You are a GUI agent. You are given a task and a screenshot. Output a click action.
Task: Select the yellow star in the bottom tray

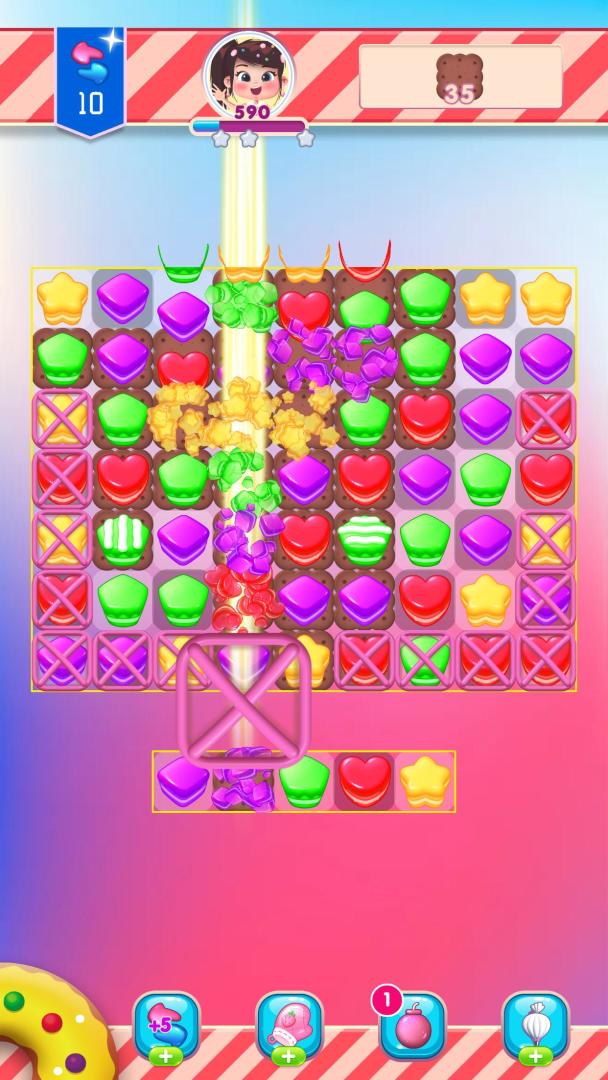pyautogui.click(x=425, y=781)
